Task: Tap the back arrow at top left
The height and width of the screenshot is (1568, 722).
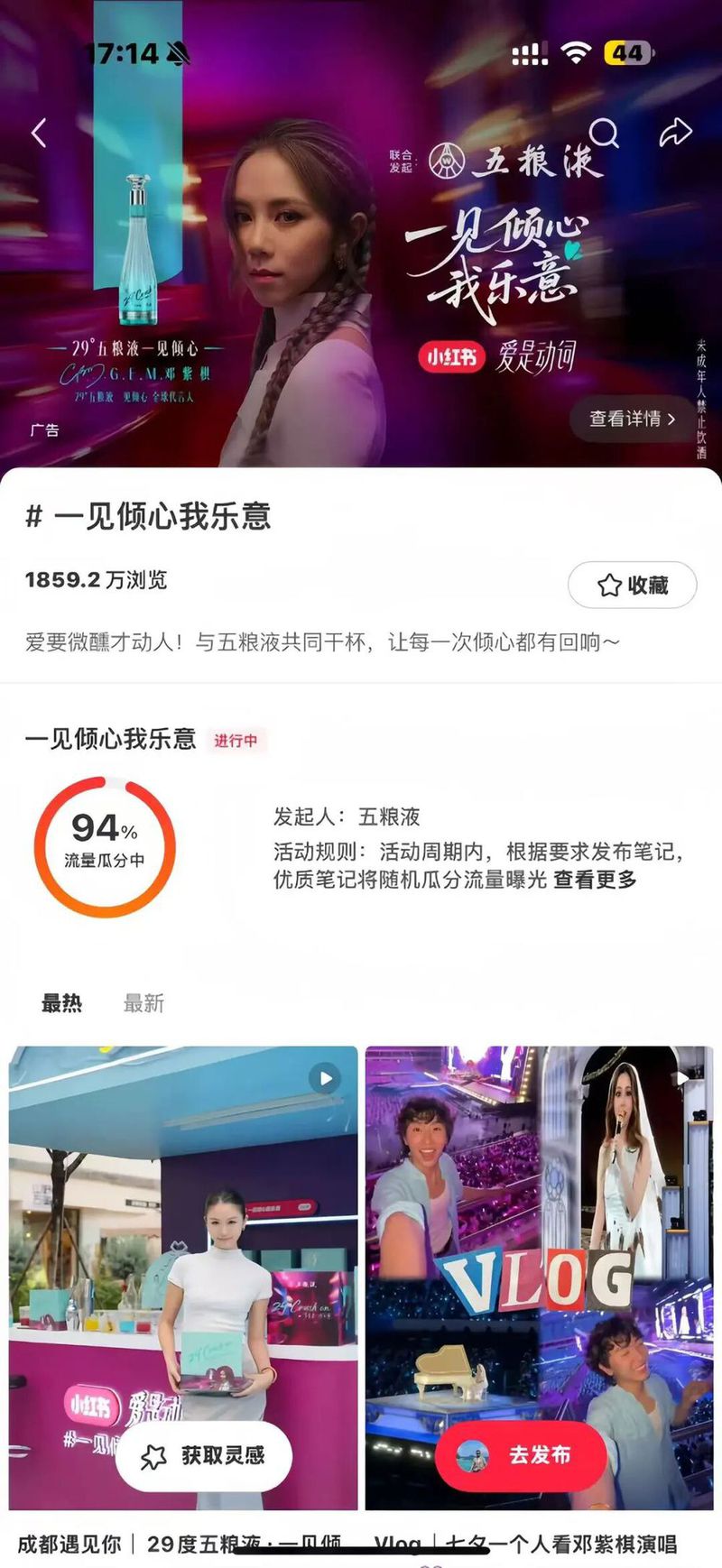Action: 37,132
